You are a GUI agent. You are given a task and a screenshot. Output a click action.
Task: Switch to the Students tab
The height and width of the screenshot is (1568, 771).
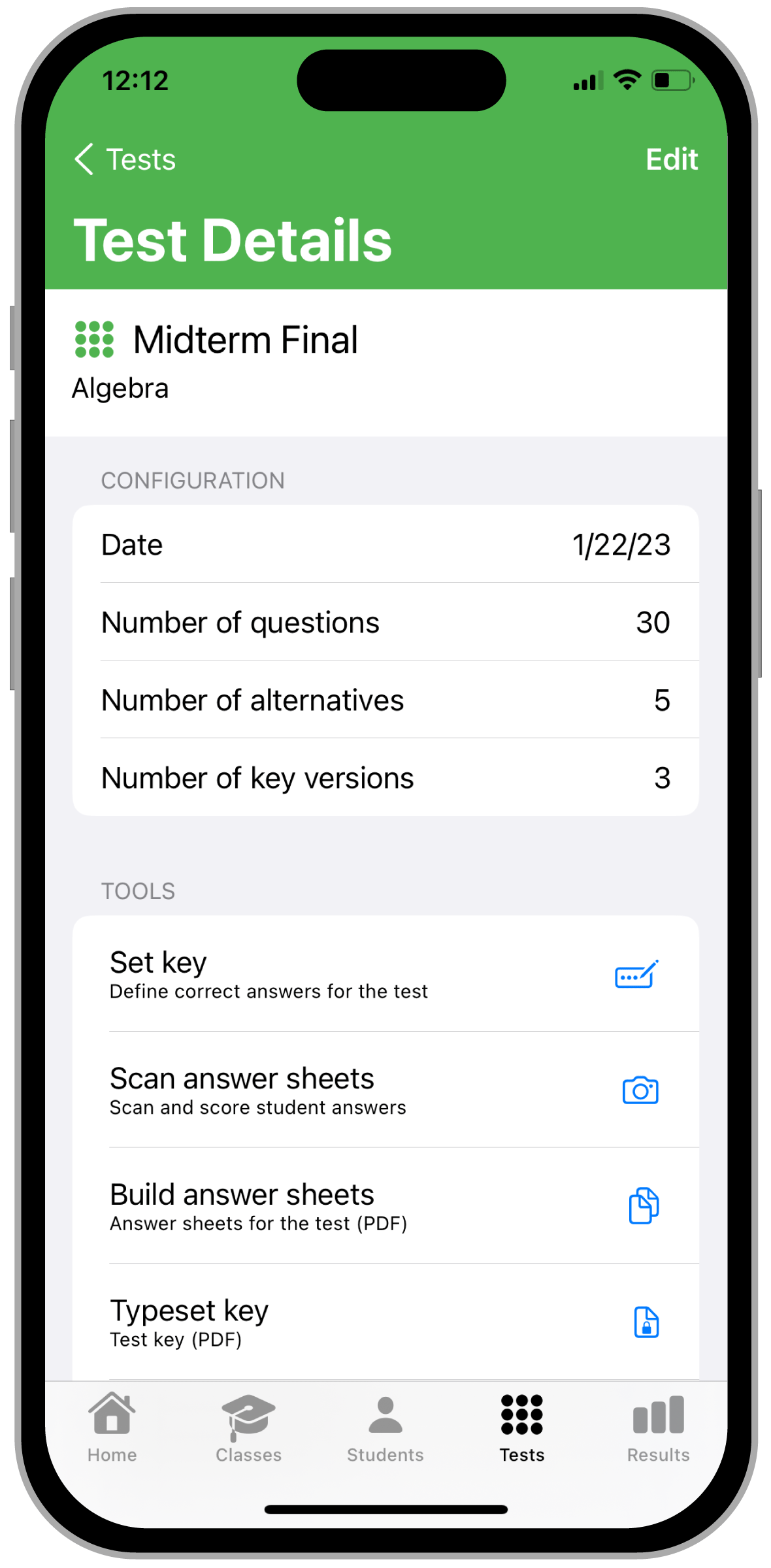pos(385,1428)
